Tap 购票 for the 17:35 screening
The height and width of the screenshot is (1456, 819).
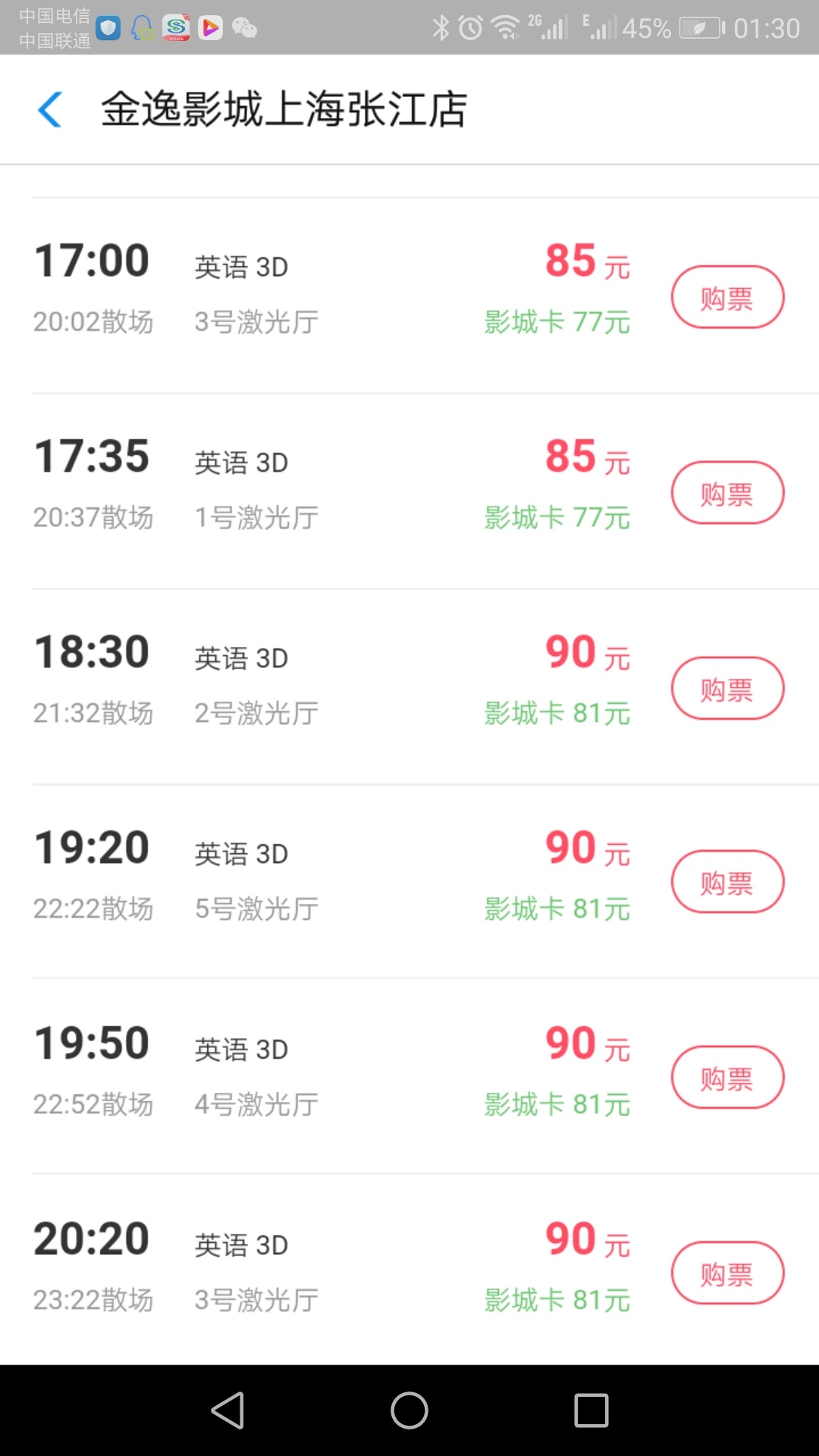tap(727, 493)
